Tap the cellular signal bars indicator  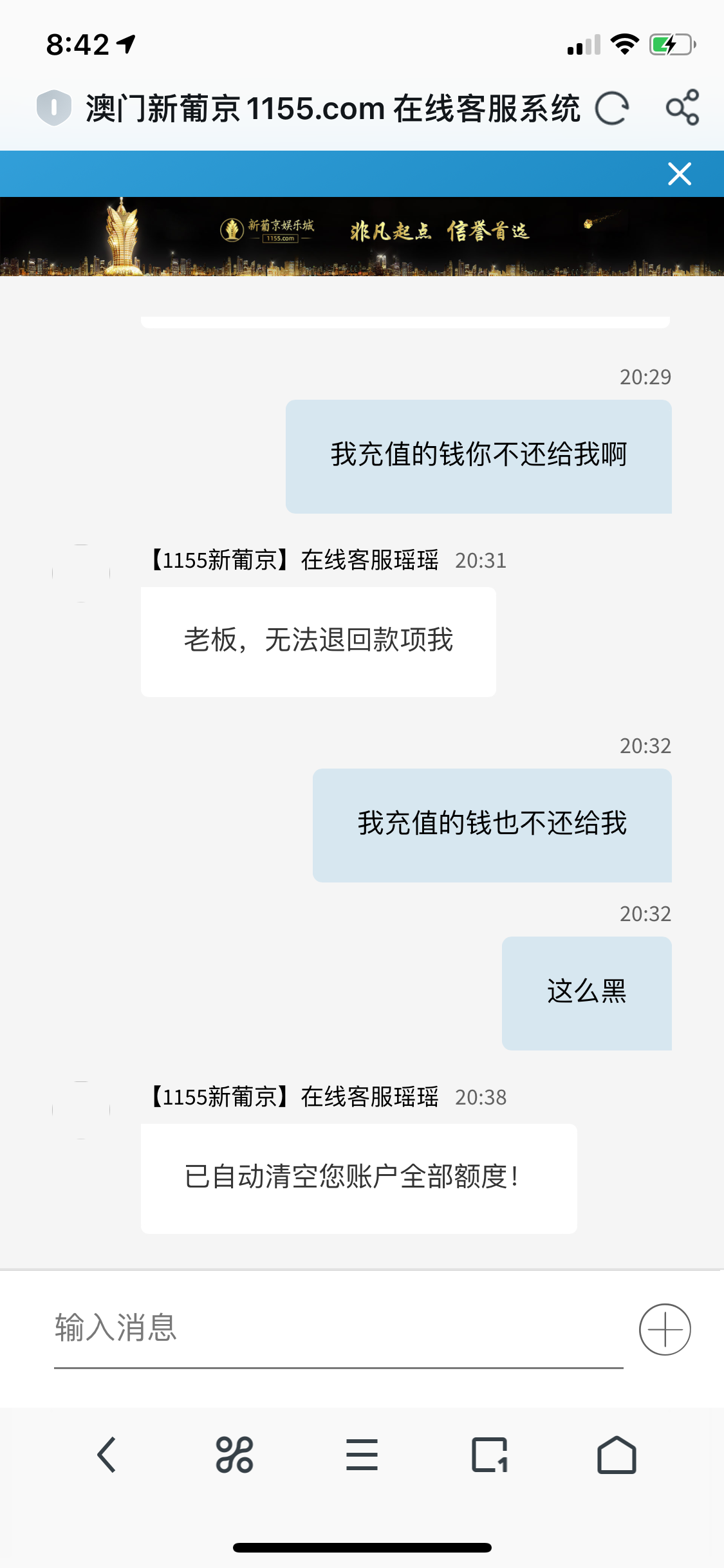pos(582,45)
